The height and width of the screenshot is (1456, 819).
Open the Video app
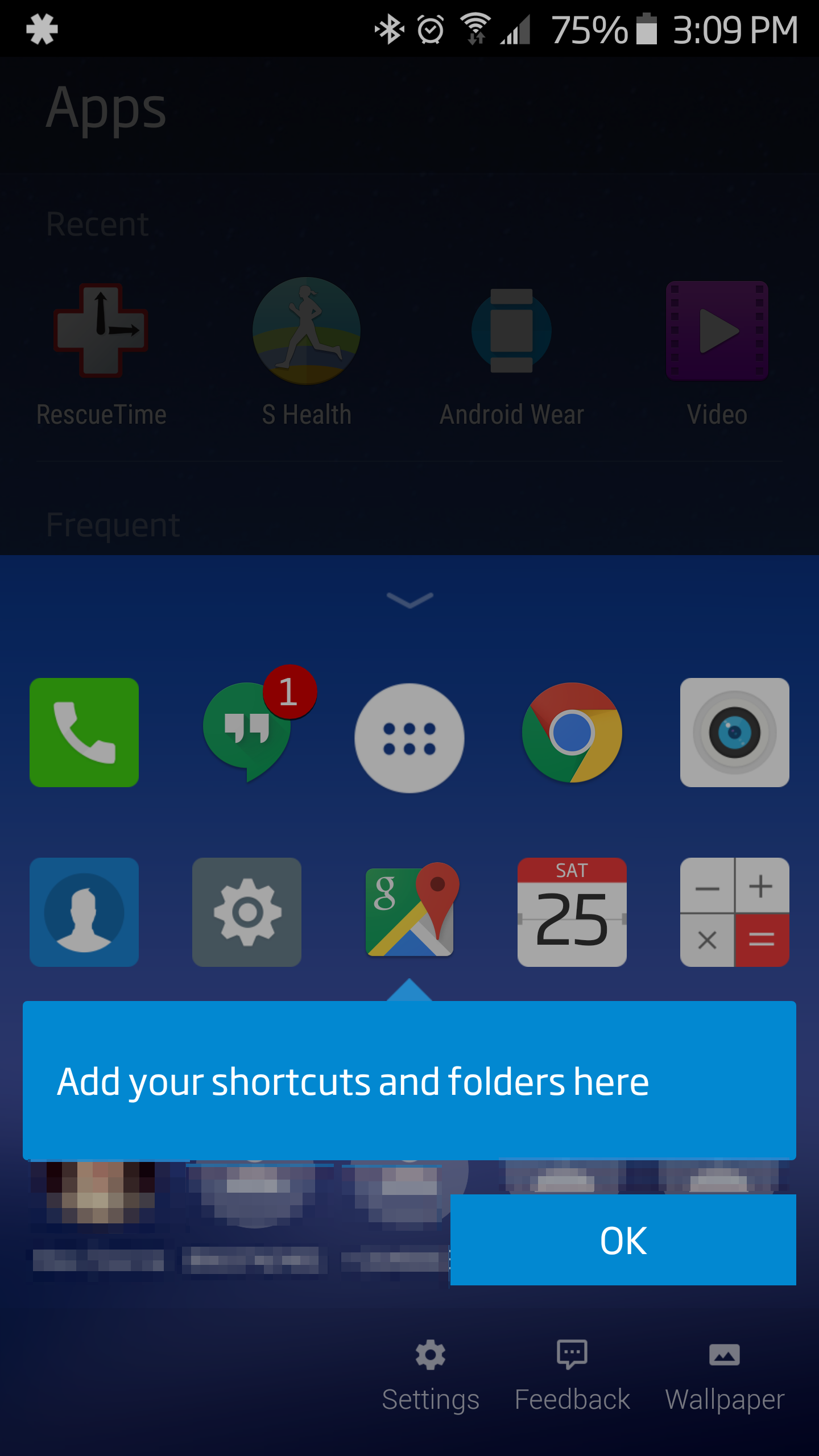point(717,354)
